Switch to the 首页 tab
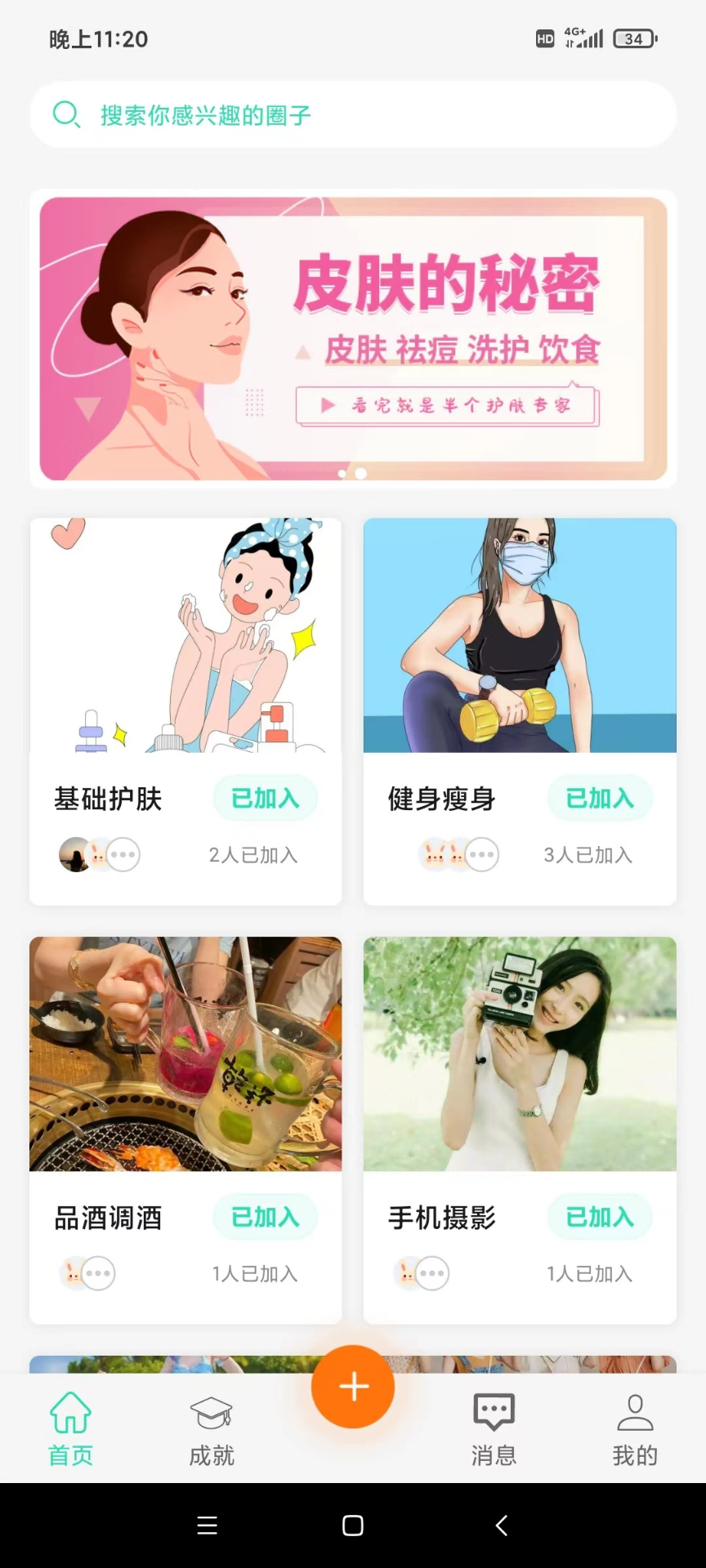706x1568 pixels. pyautogui.click(x=71, y=1429)
